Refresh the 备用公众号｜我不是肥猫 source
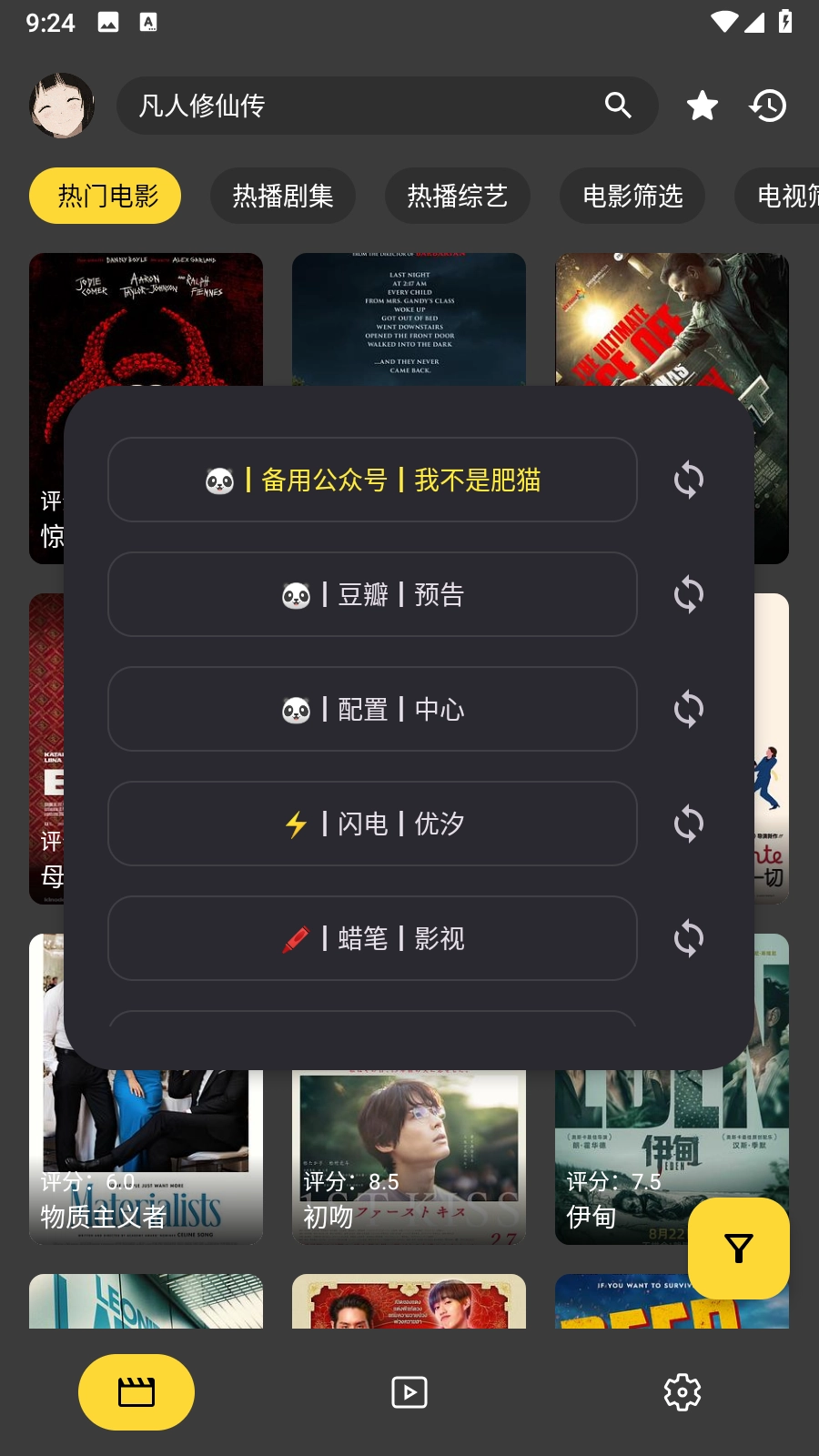The width and height of the screenshot is (819, 1456). pyautogui.click(x=689, y=480)
